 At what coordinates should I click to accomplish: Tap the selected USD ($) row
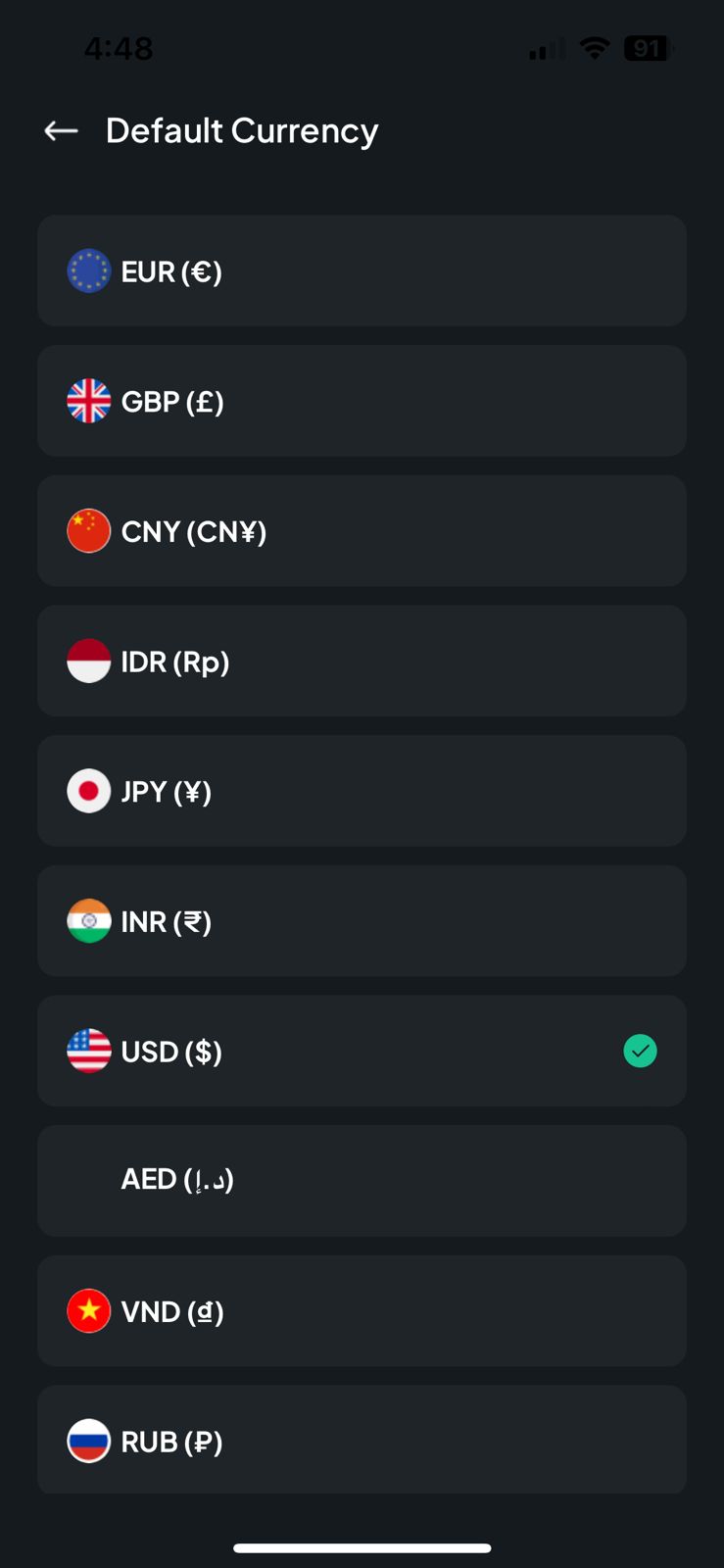pyautogui.click(x=362, y=1052)
